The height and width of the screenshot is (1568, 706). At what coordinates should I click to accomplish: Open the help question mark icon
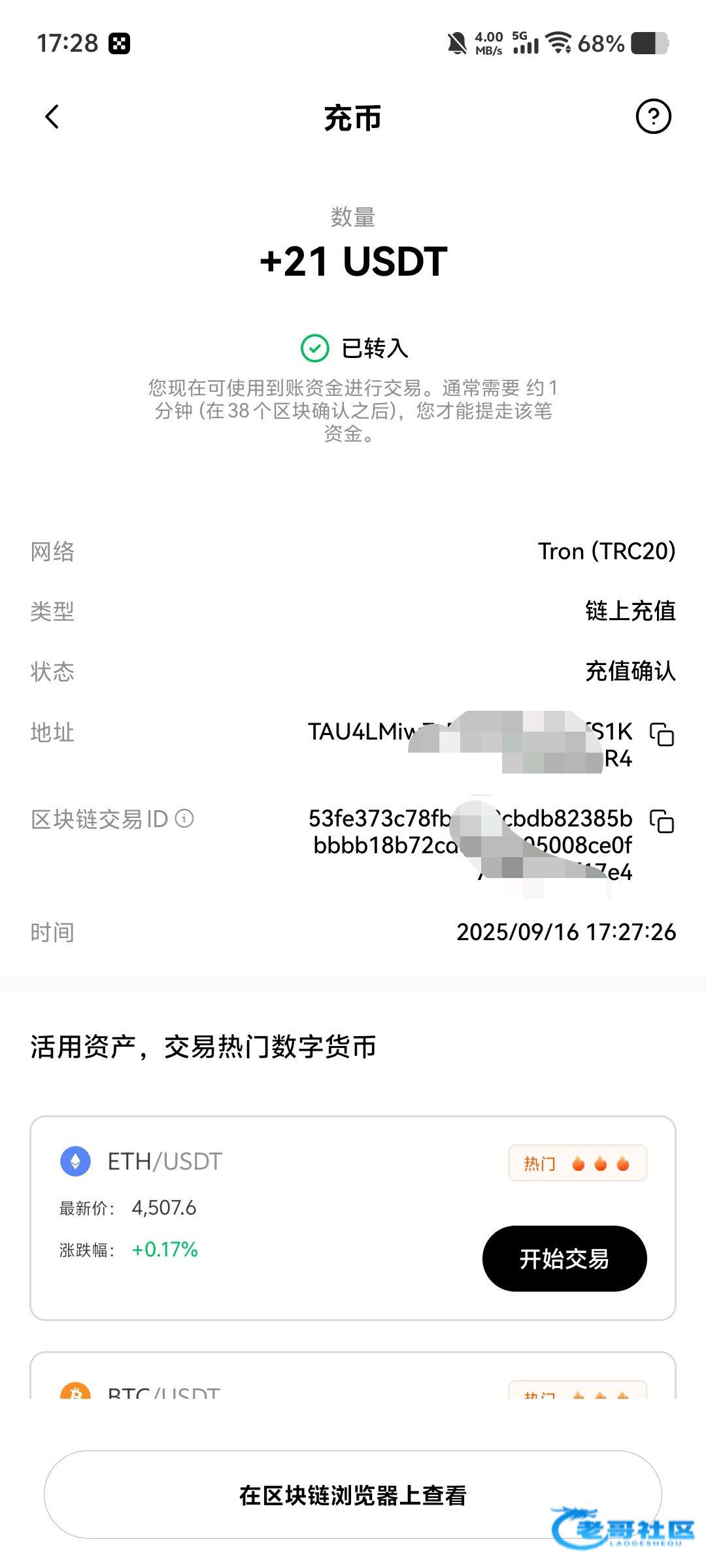[653, 117]
